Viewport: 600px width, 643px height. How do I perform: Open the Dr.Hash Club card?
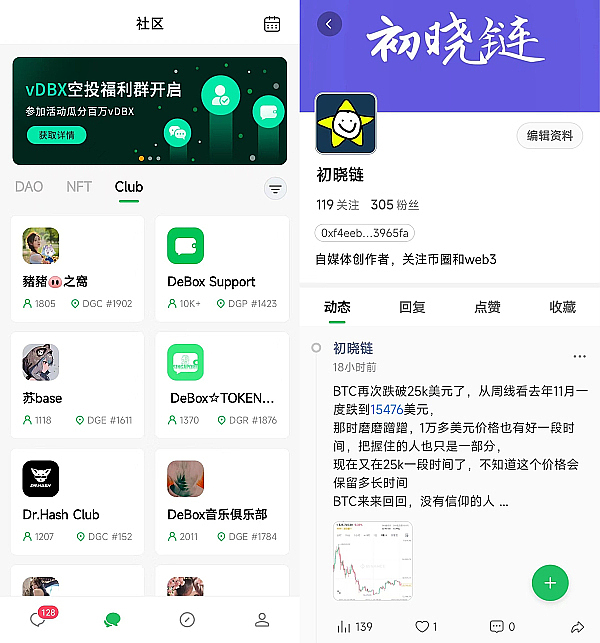[77, 500]
